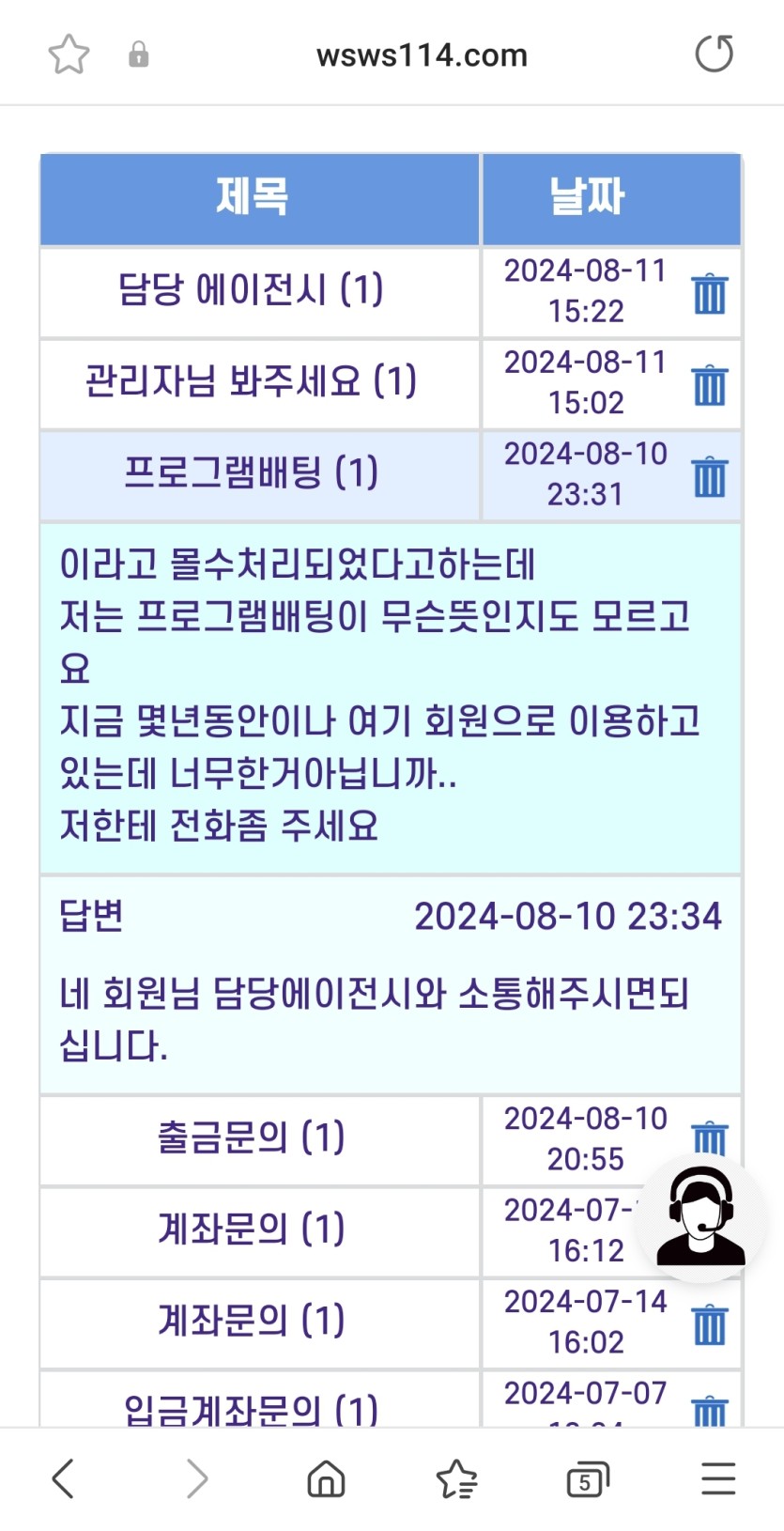784x1531 pixels.
Task: Open the 계좌문의 inquiry from 2024-07-14 16:02
Action: click(251, 1322)
